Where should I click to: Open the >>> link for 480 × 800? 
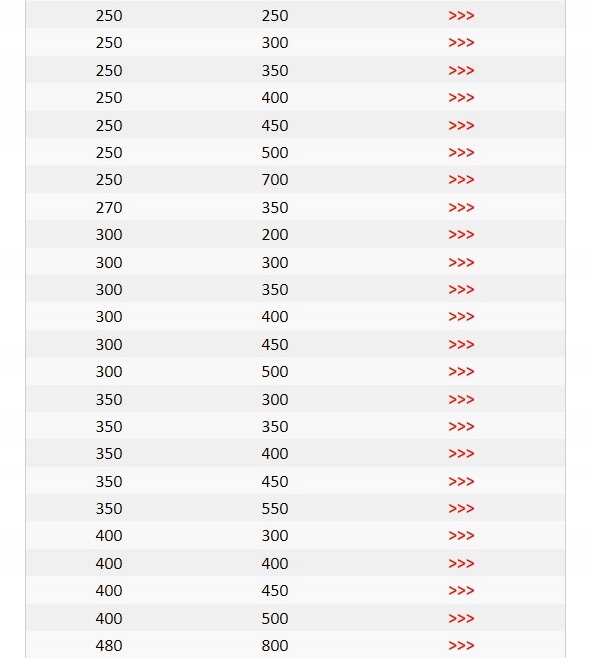461,646
